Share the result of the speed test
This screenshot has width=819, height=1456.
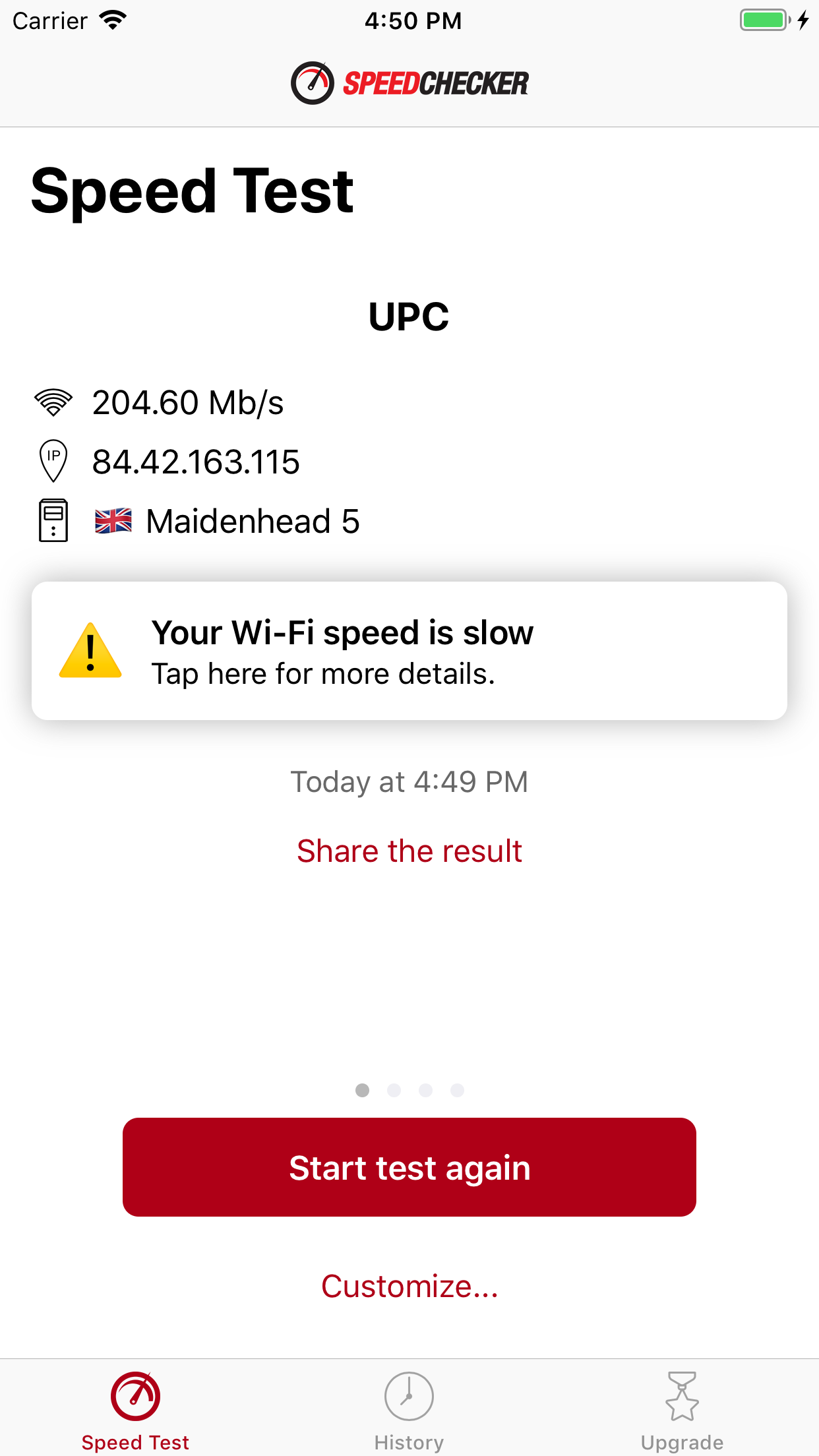click(409, 851)
